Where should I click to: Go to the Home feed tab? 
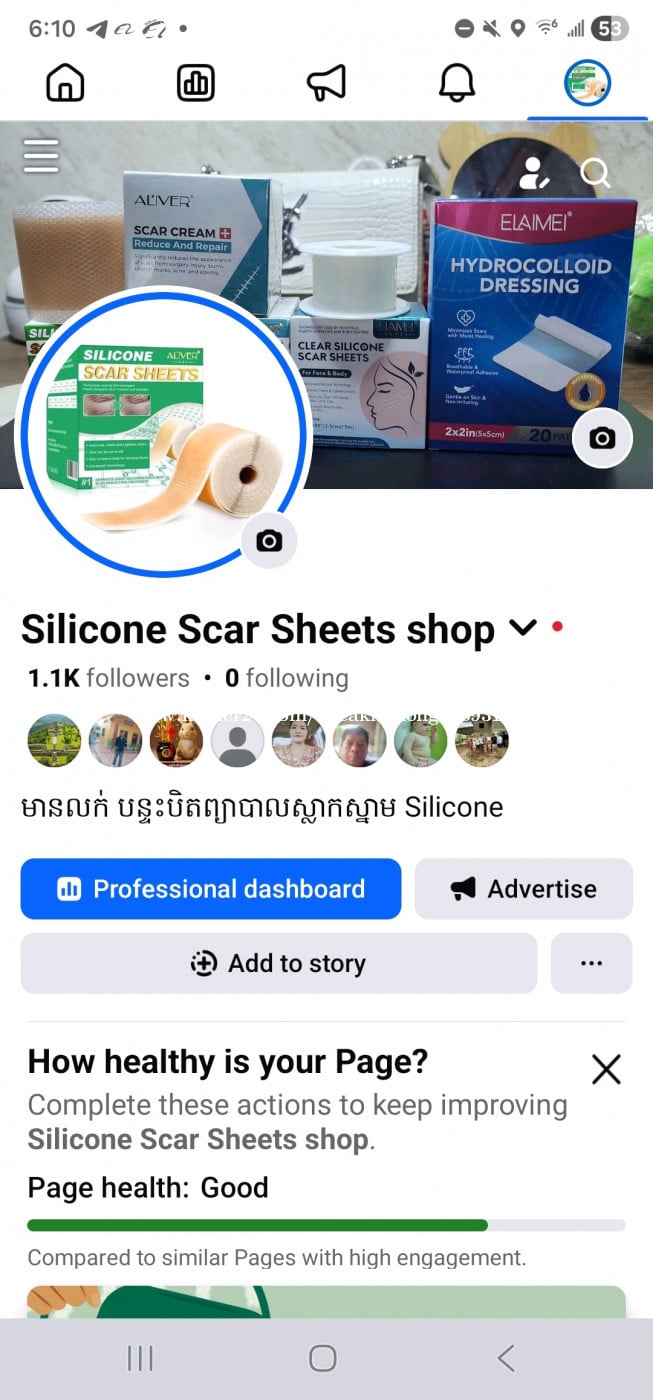coord(65,84)
